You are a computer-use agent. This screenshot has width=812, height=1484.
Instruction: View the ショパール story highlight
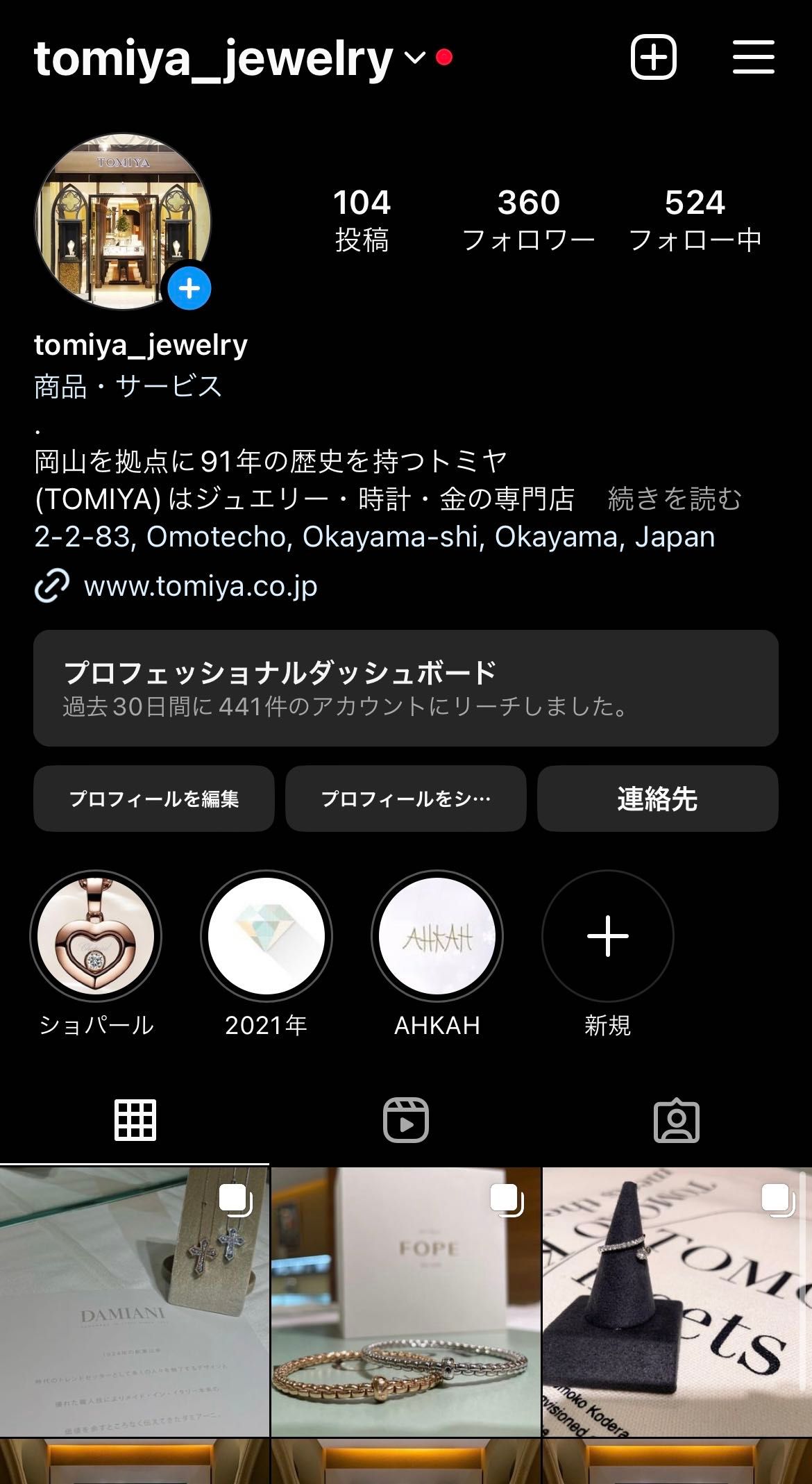tap(96, 936)
